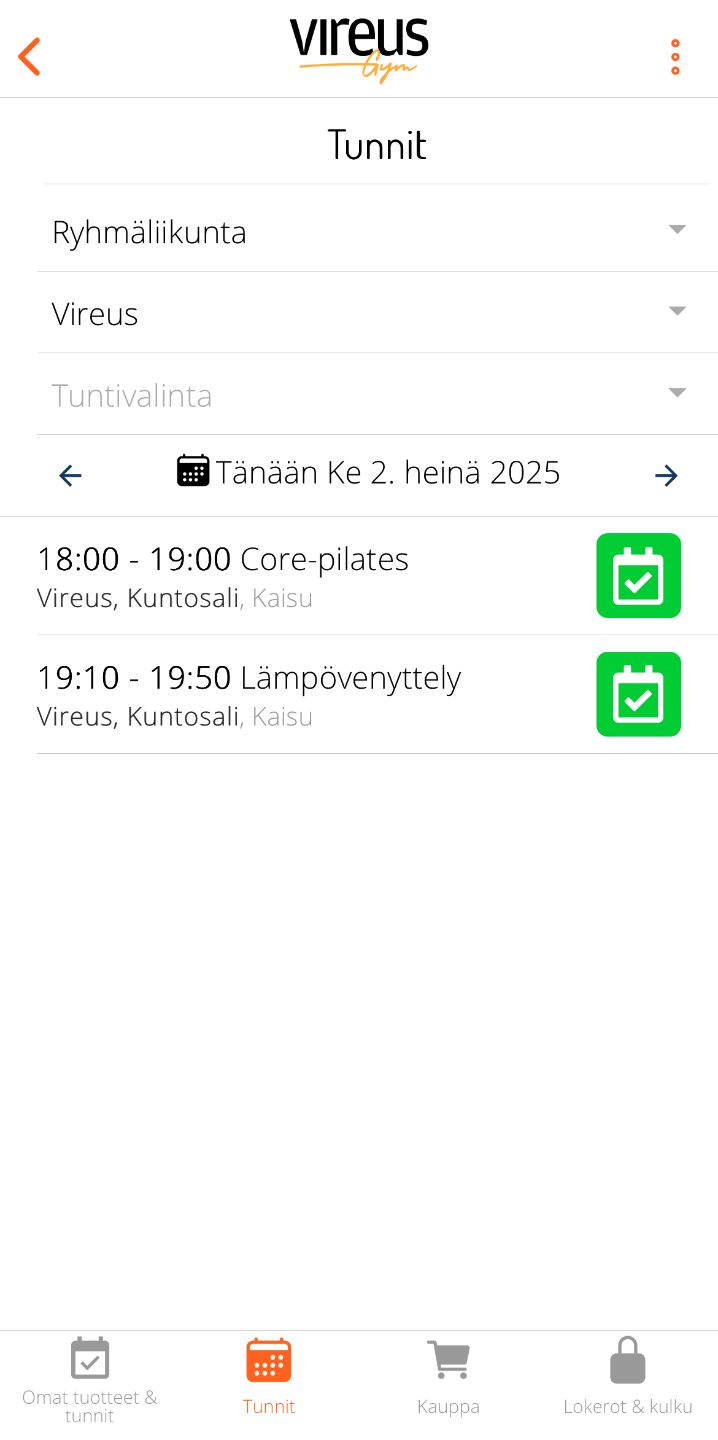This screenshot has width=718, height=1440.
Task: Tap the green booking icon for Core-pilates
Action: 638,576
